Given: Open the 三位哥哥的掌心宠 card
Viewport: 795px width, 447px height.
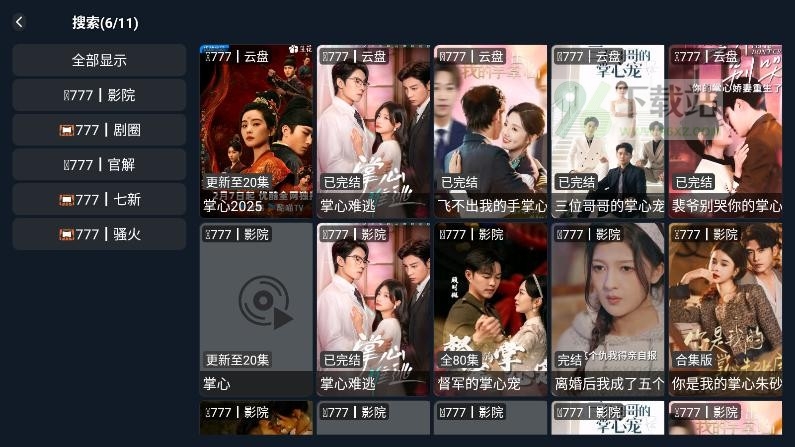Looking at the screenshot, I should click(x=608, y=130).
